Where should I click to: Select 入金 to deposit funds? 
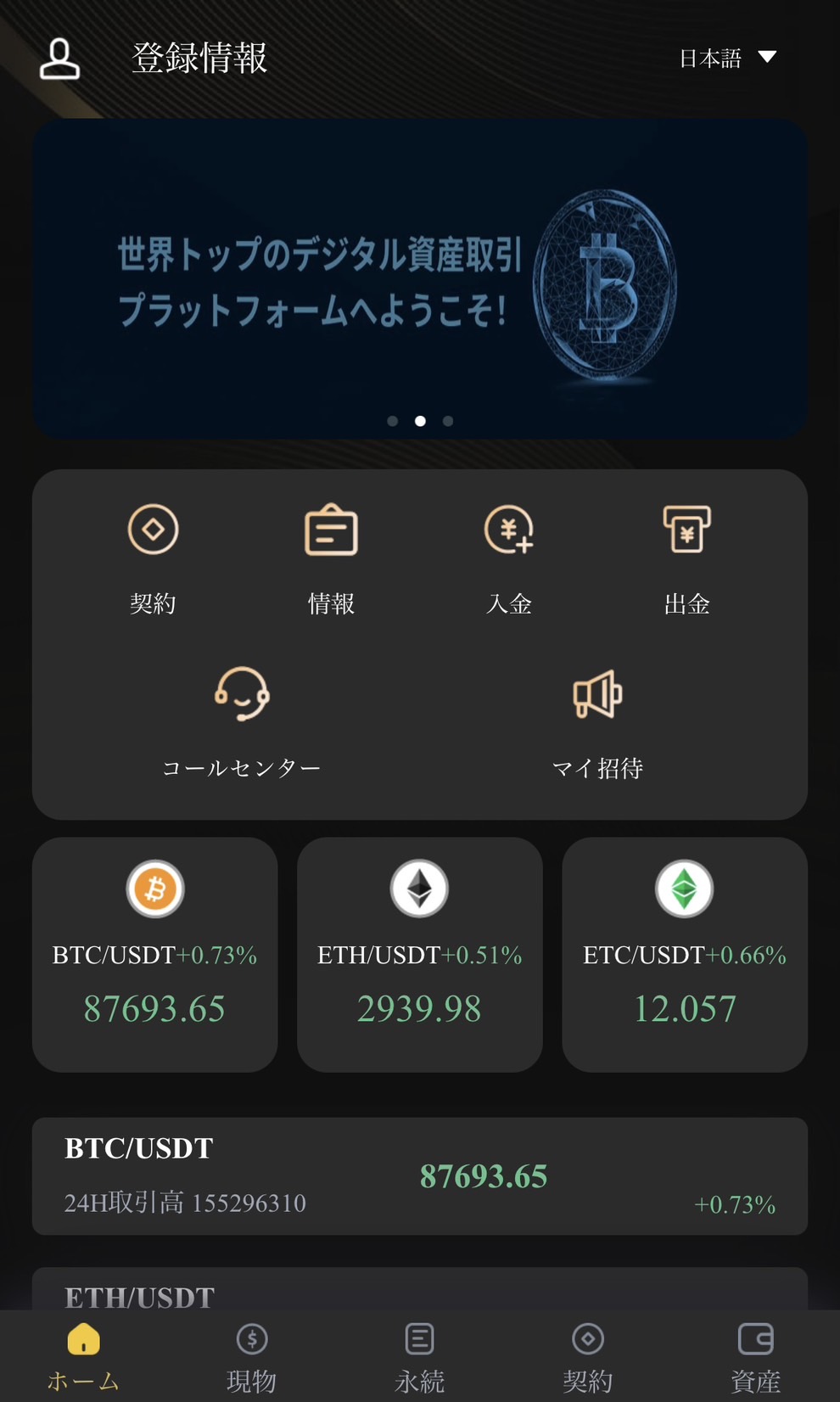pyautogui.click(x=508, y=557)
